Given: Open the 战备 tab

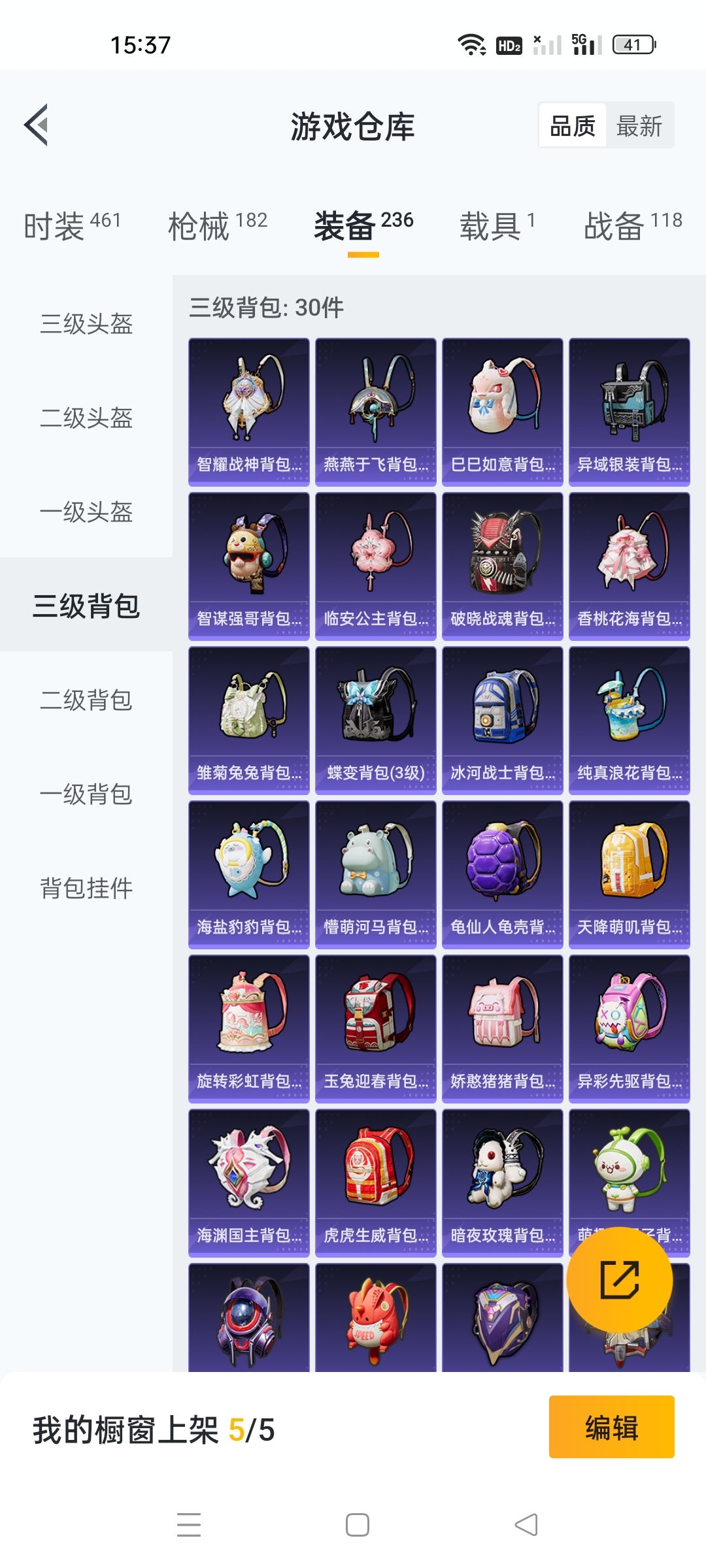Looking at the screenshot, I should point(633,225).
